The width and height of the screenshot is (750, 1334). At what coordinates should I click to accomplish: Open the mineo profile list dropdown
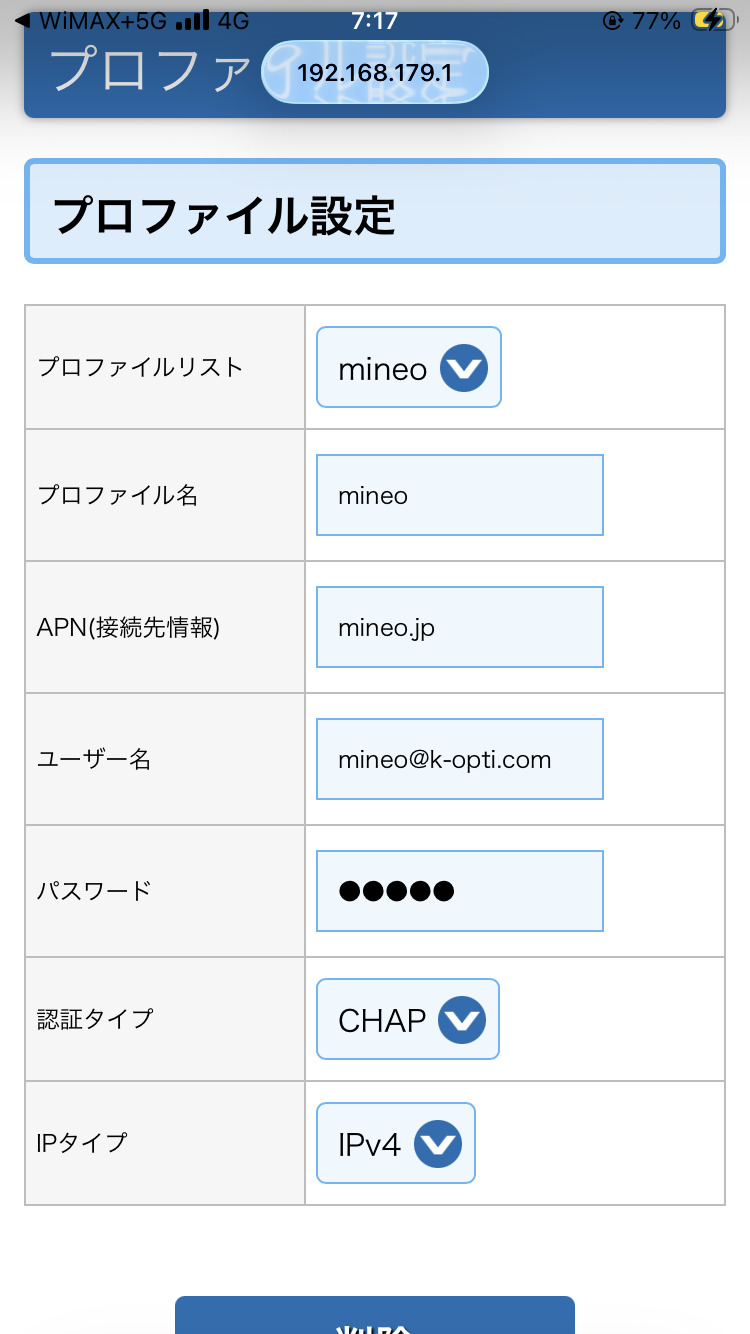pos(408,367)
